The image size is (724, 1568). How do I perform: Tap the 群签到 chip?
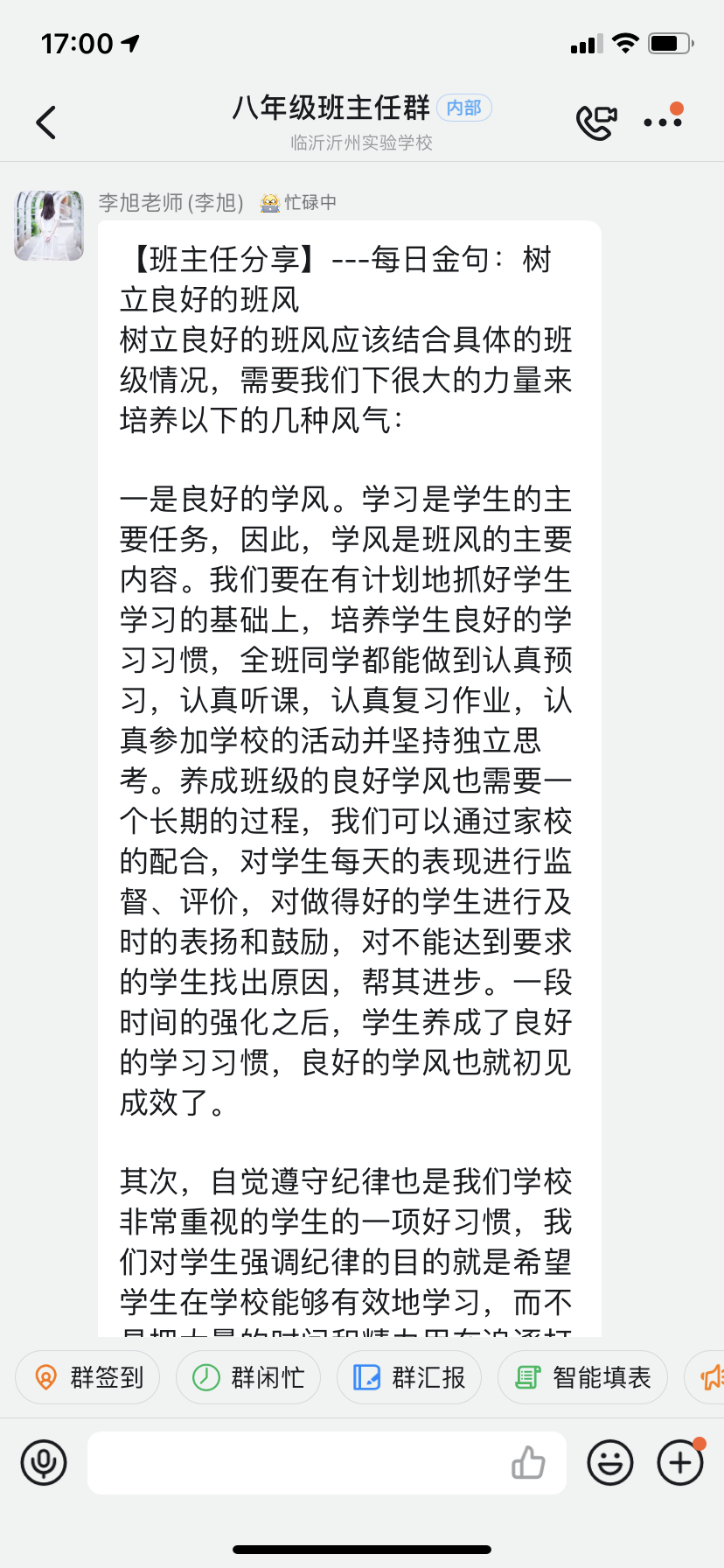point(87,1377)
